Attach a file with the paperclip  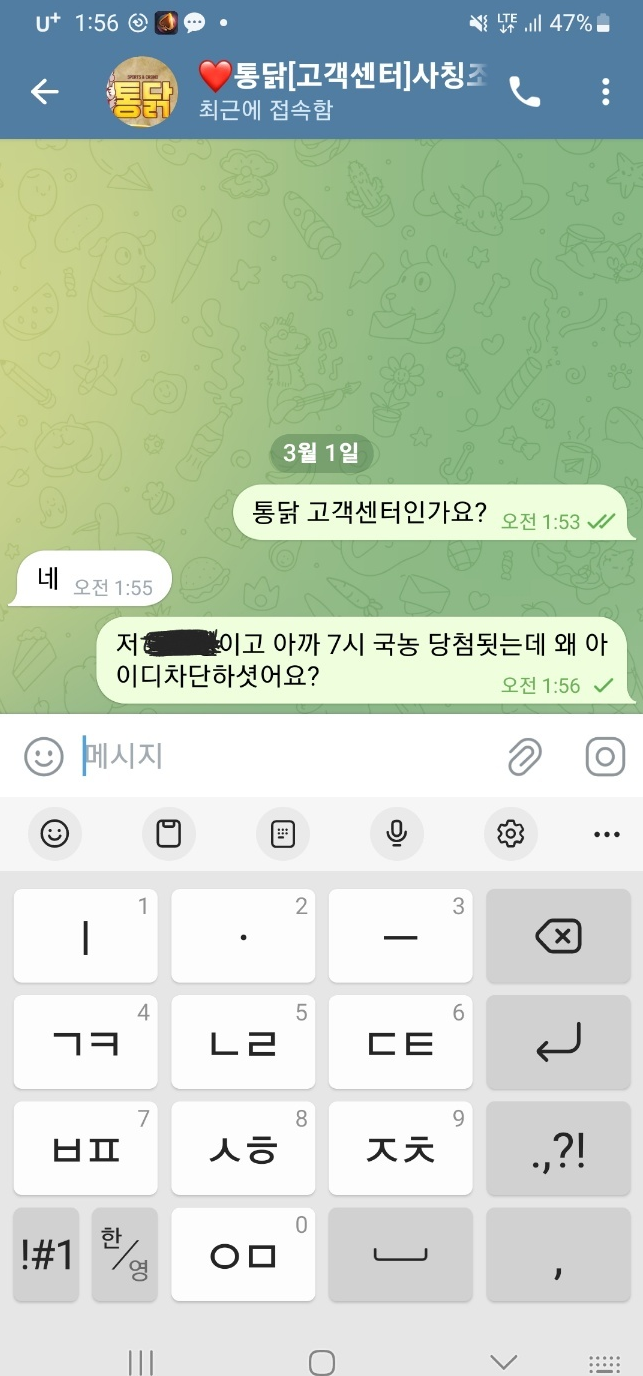(524, 757)
